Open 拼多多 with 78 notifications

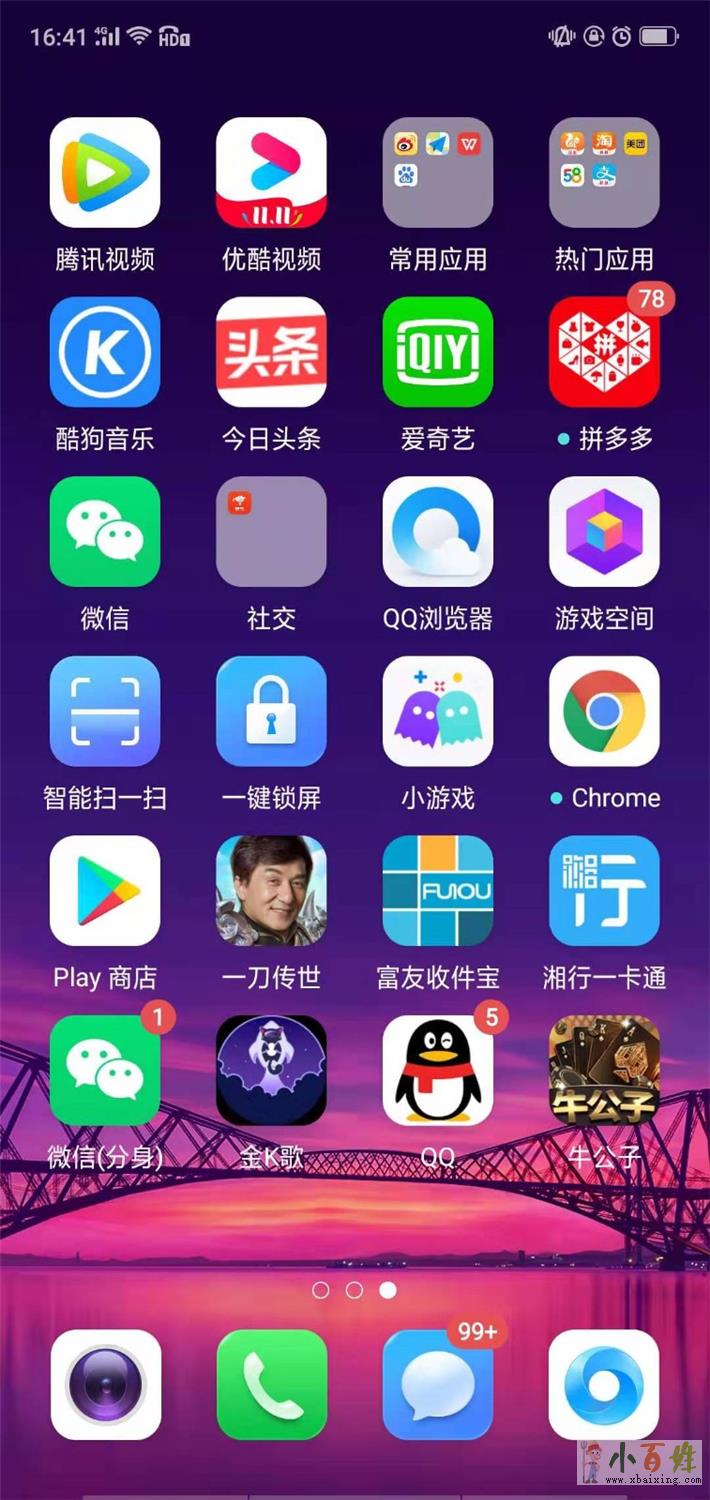click(x=604, y=352)
